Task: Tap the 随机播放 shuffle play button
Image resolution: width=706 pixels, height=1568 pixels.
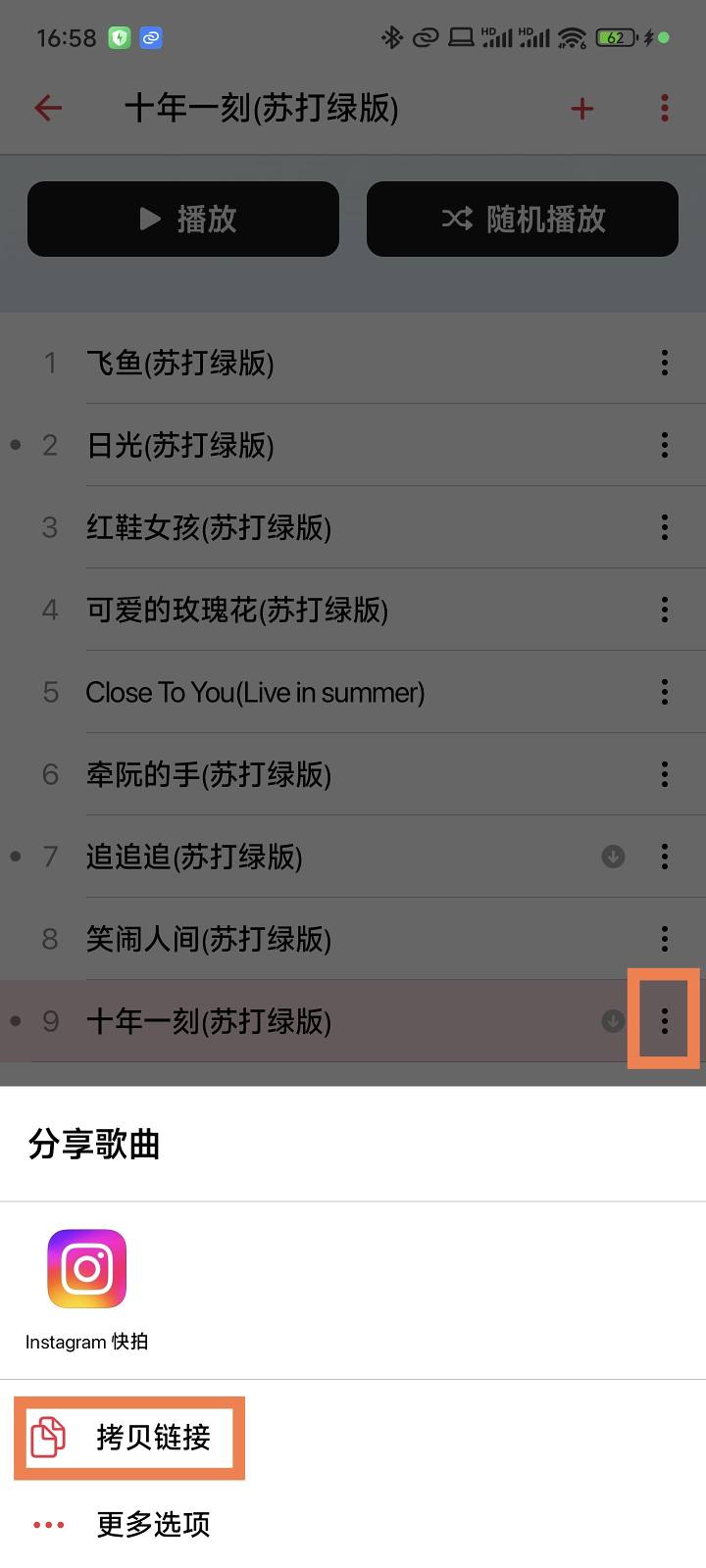Action: point(523,219)
